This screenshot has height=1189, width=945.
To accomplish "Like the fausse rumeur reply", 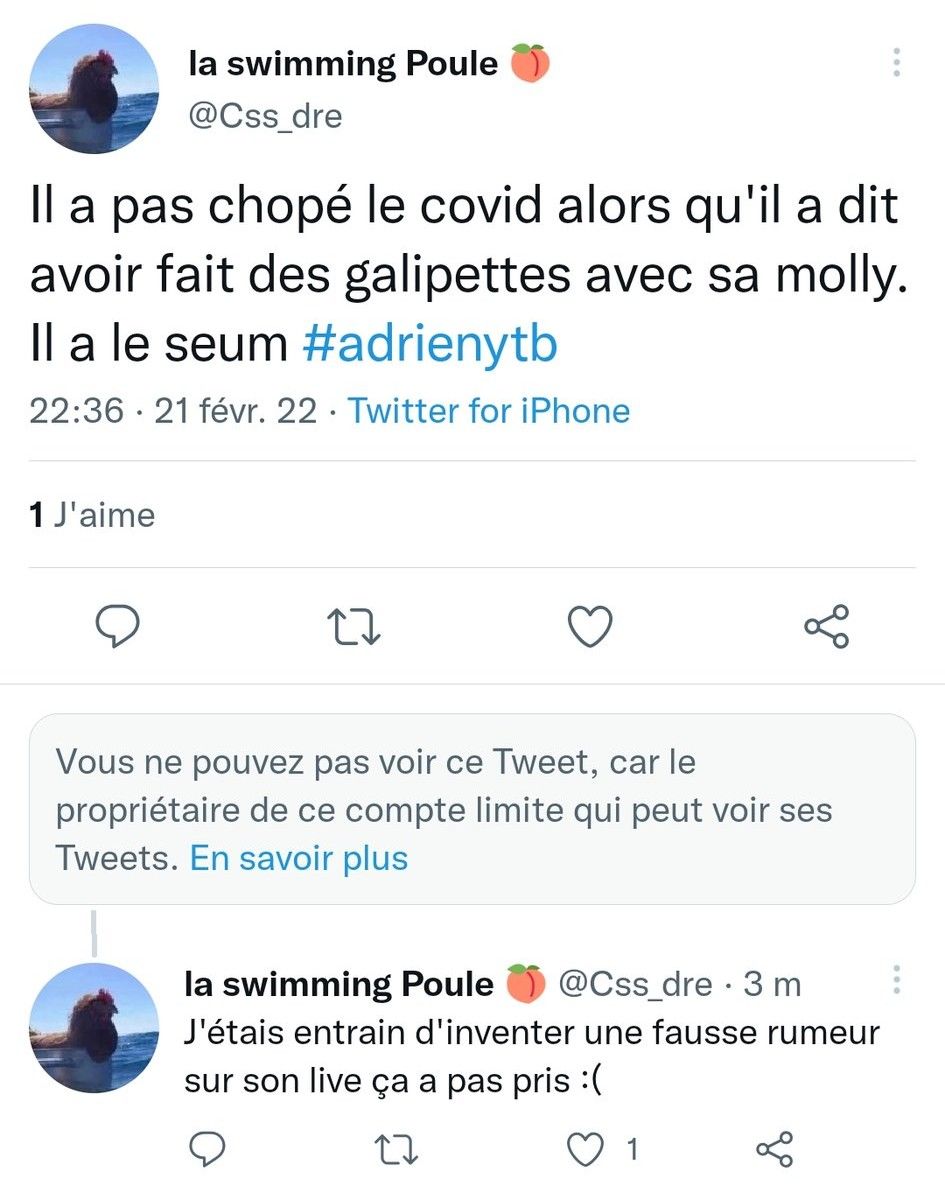I will [x=586, y=1151].
